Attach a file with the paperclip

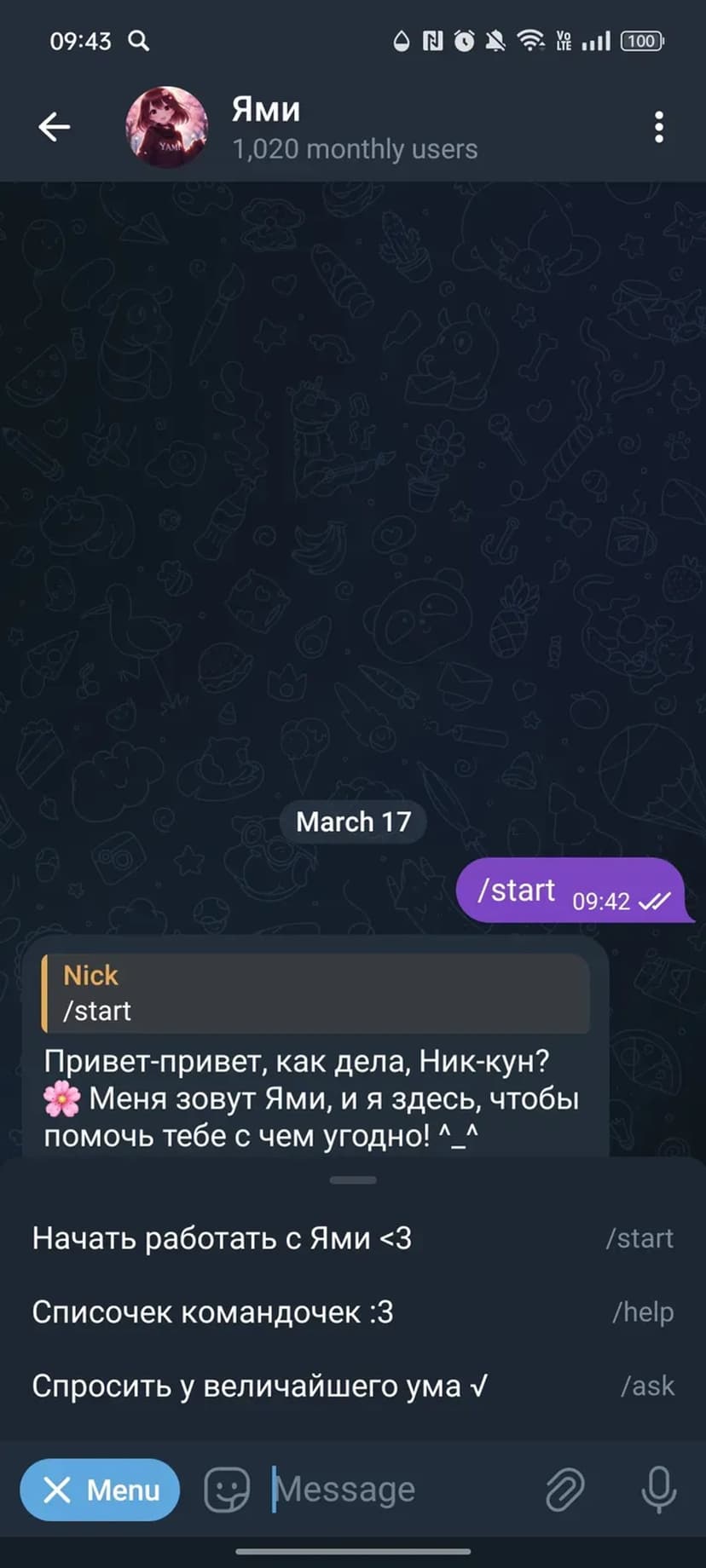(x=564, y=1490)
